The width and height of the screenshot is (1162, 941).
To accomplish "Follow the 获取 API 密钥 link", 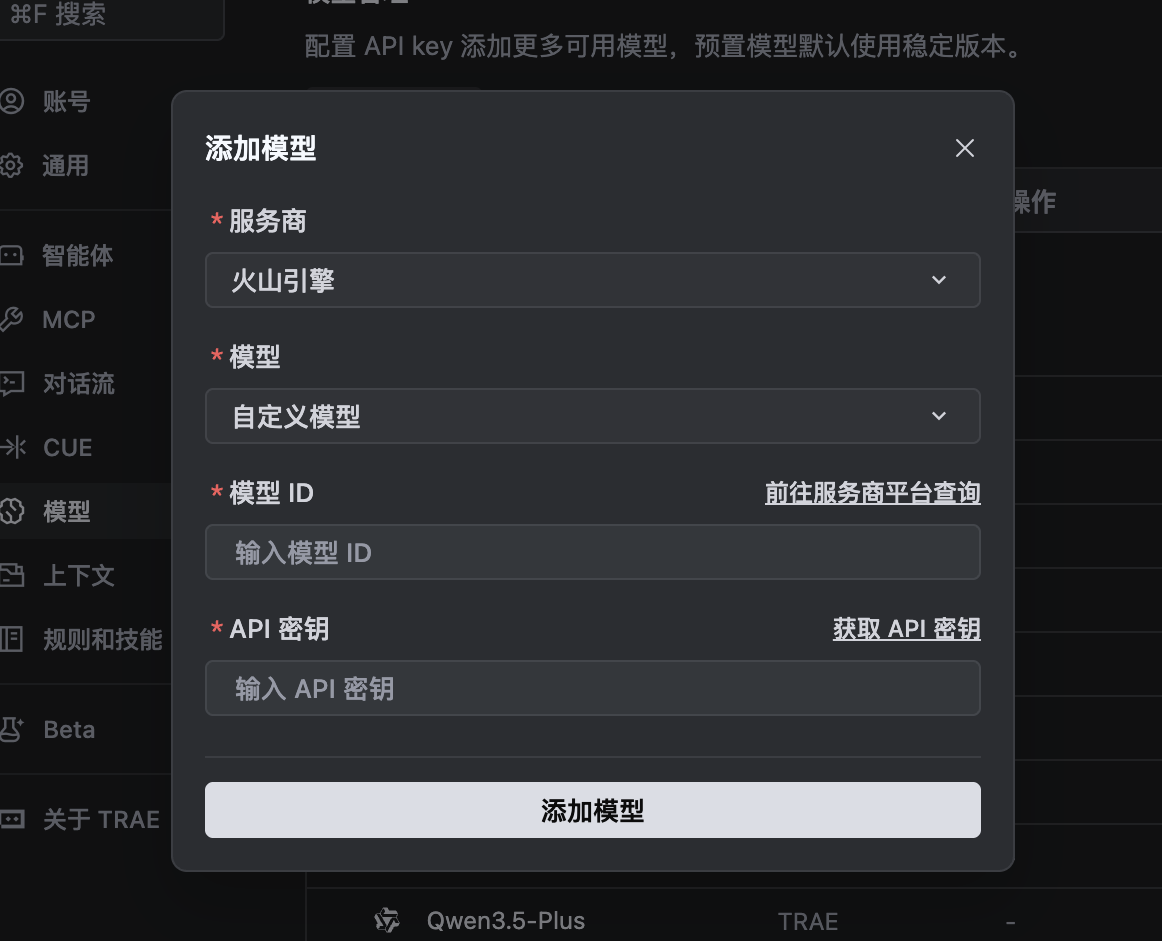I will 906,629.
